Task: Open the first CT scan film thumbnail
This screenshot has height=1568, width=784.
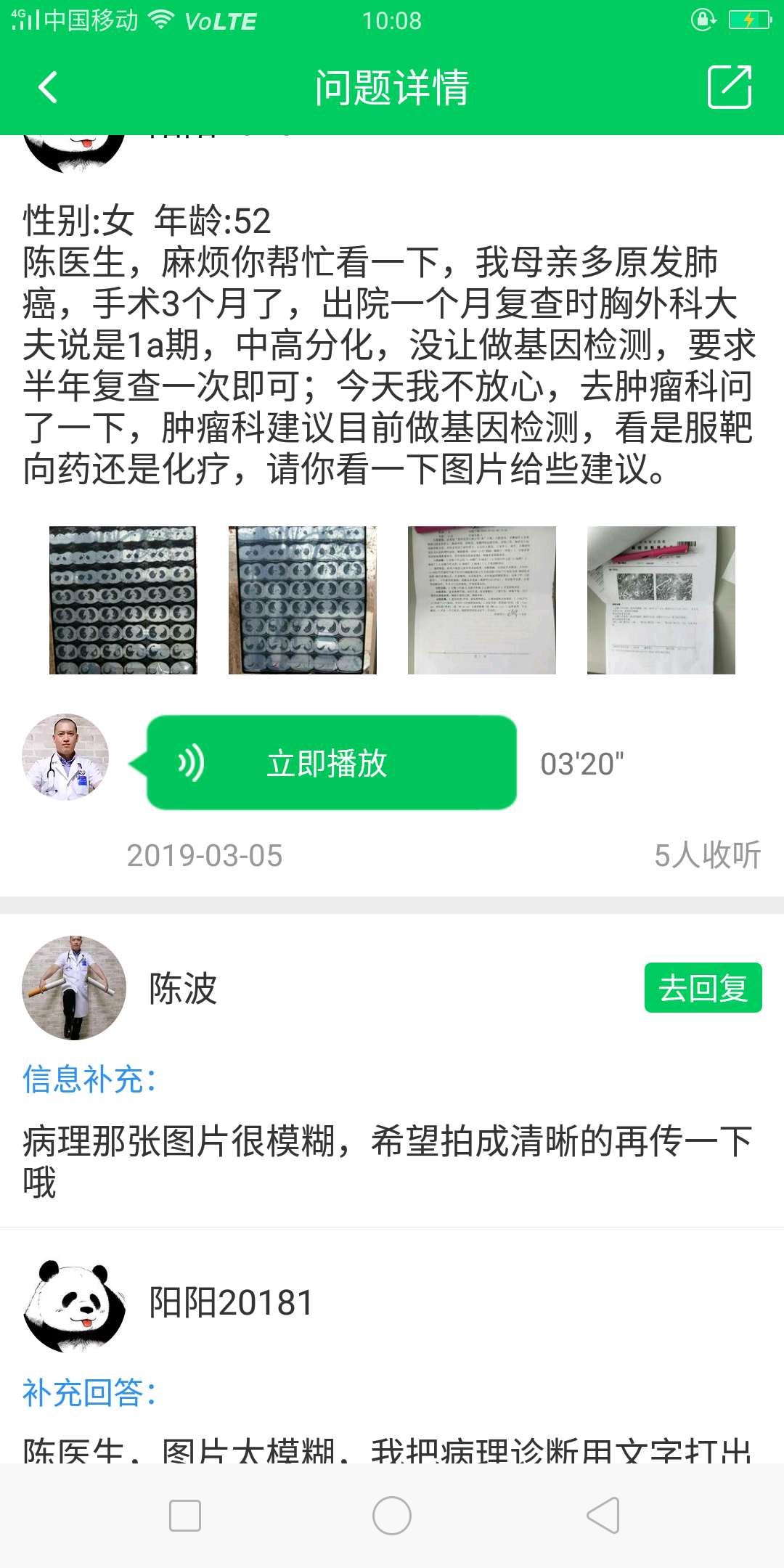Action: [123, 600]
